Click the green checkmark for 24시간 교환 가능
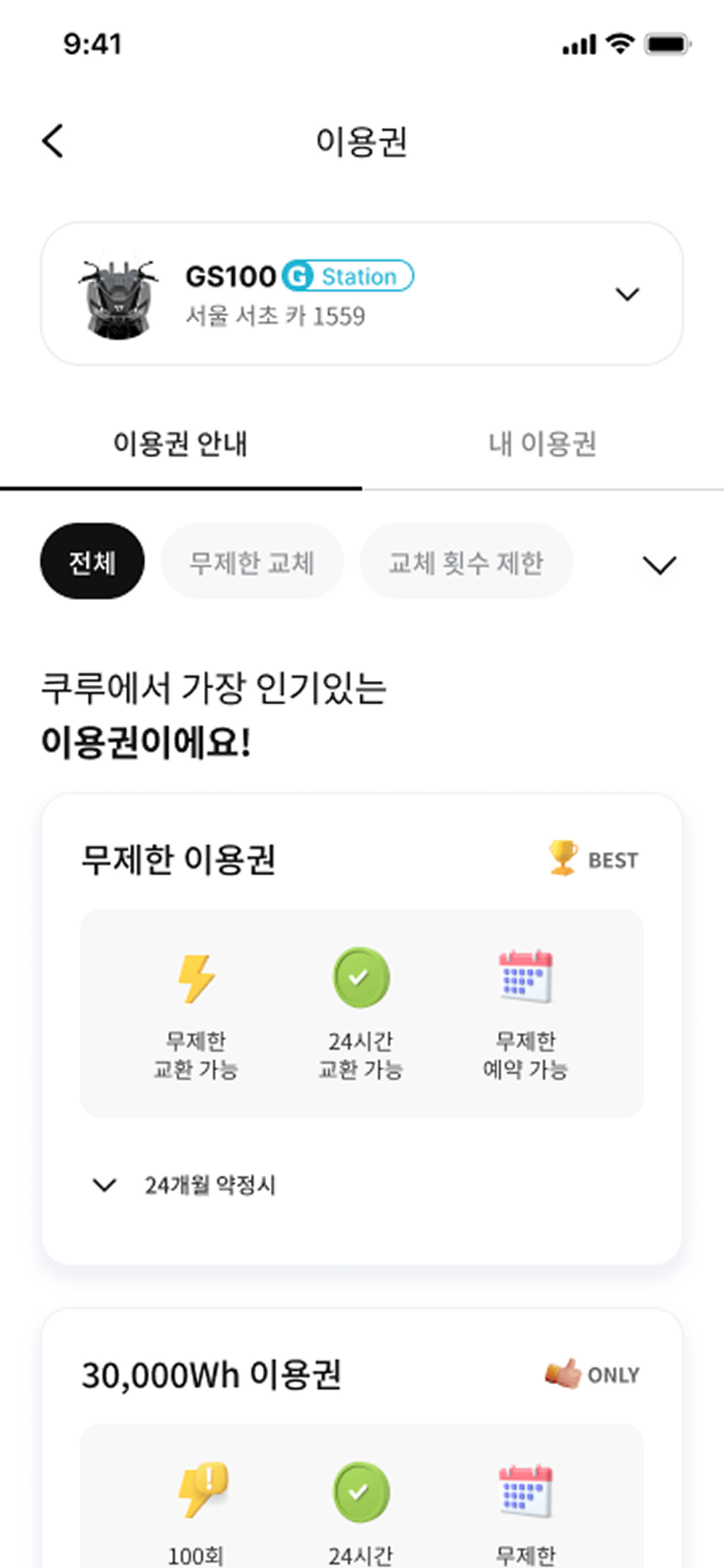The width and height of the screenshot is (724, 1568). [x=360, y=977]
